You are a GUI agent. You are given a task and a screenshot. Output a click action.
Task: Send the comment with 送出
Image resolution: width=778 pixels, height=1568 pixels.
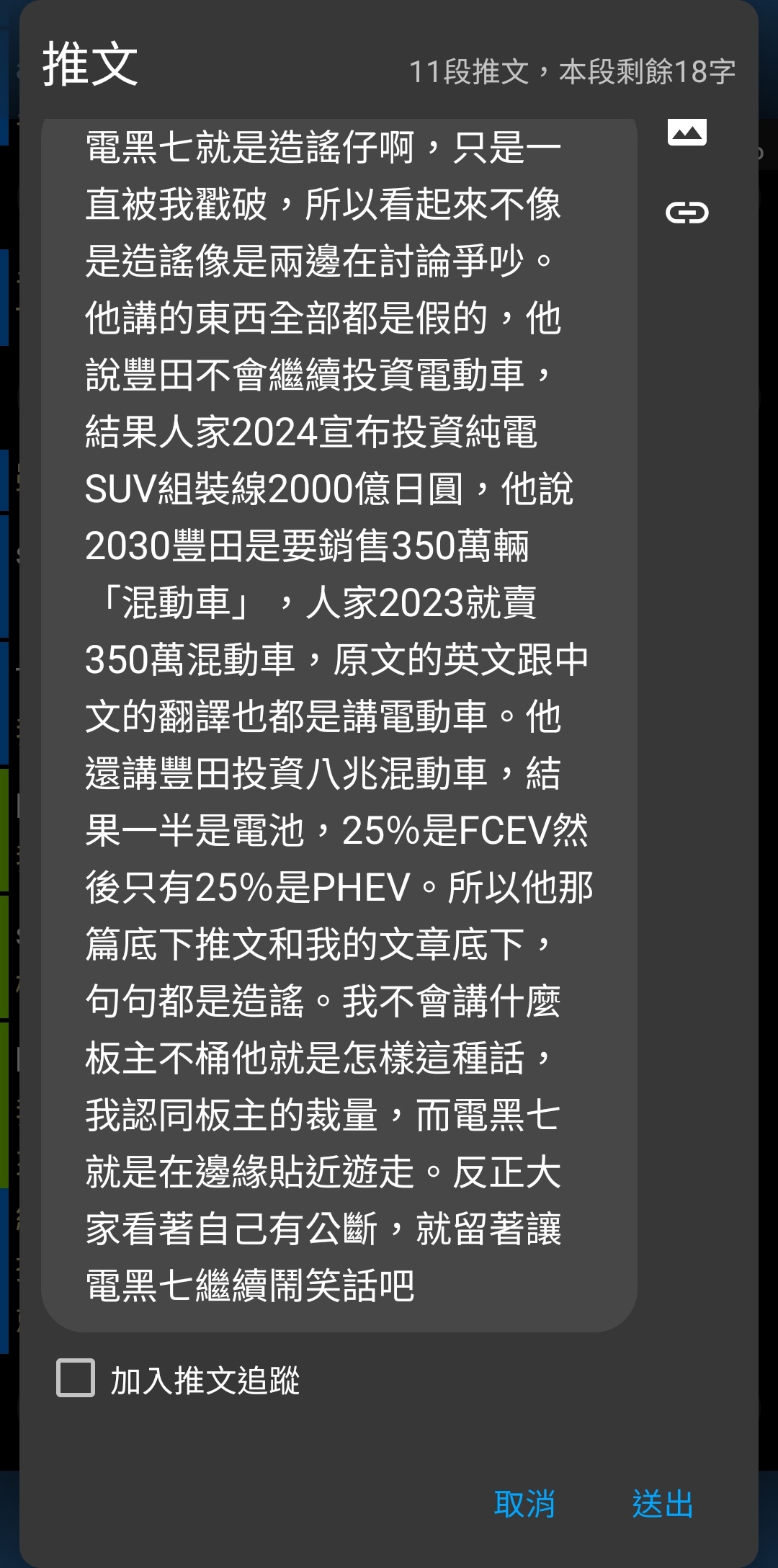[x=662, y=1504]
